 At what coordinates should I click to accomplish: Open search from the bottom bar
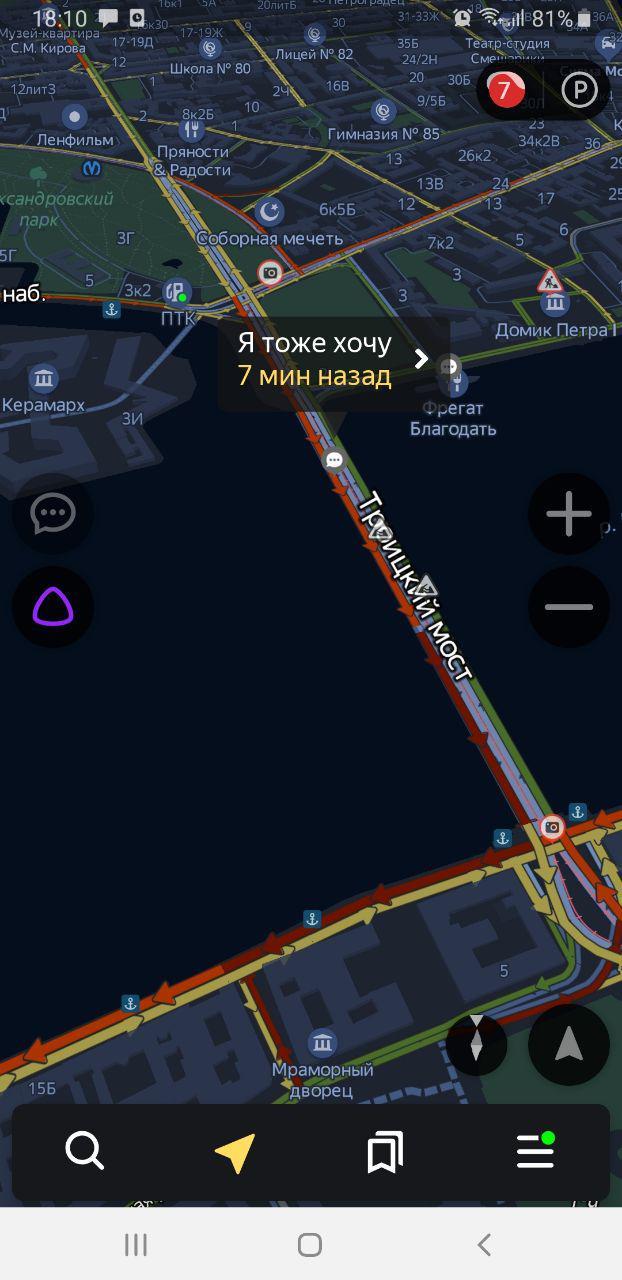[85, 1152]
